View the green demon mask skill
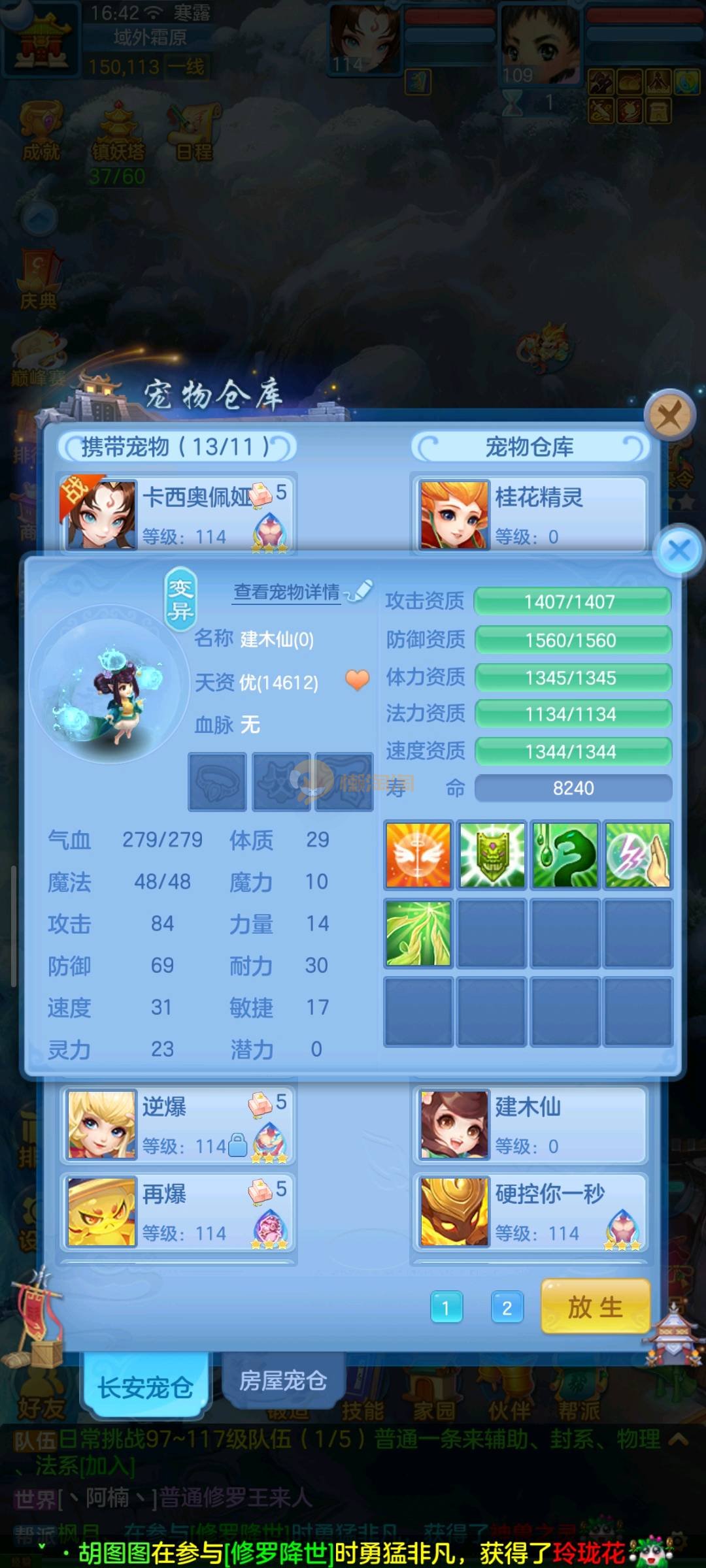Image resolution: width=706 pixels, height=1568 pixels. [492, 855]
